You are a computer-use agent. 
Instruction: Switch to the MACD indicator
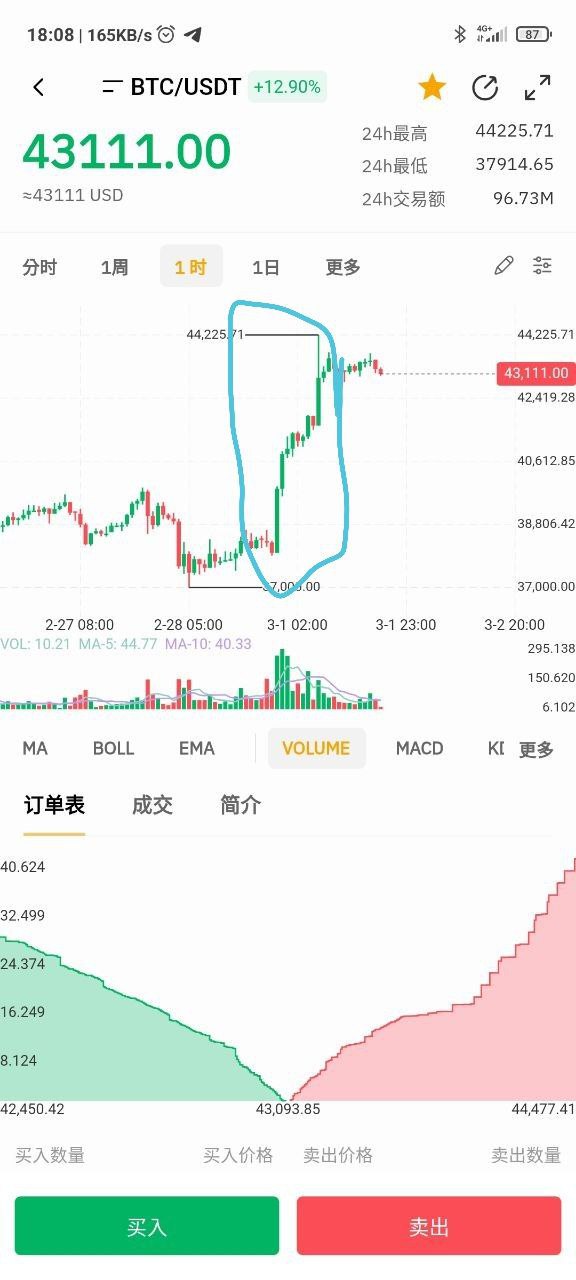pyautogui.click(x=419, y=748)
